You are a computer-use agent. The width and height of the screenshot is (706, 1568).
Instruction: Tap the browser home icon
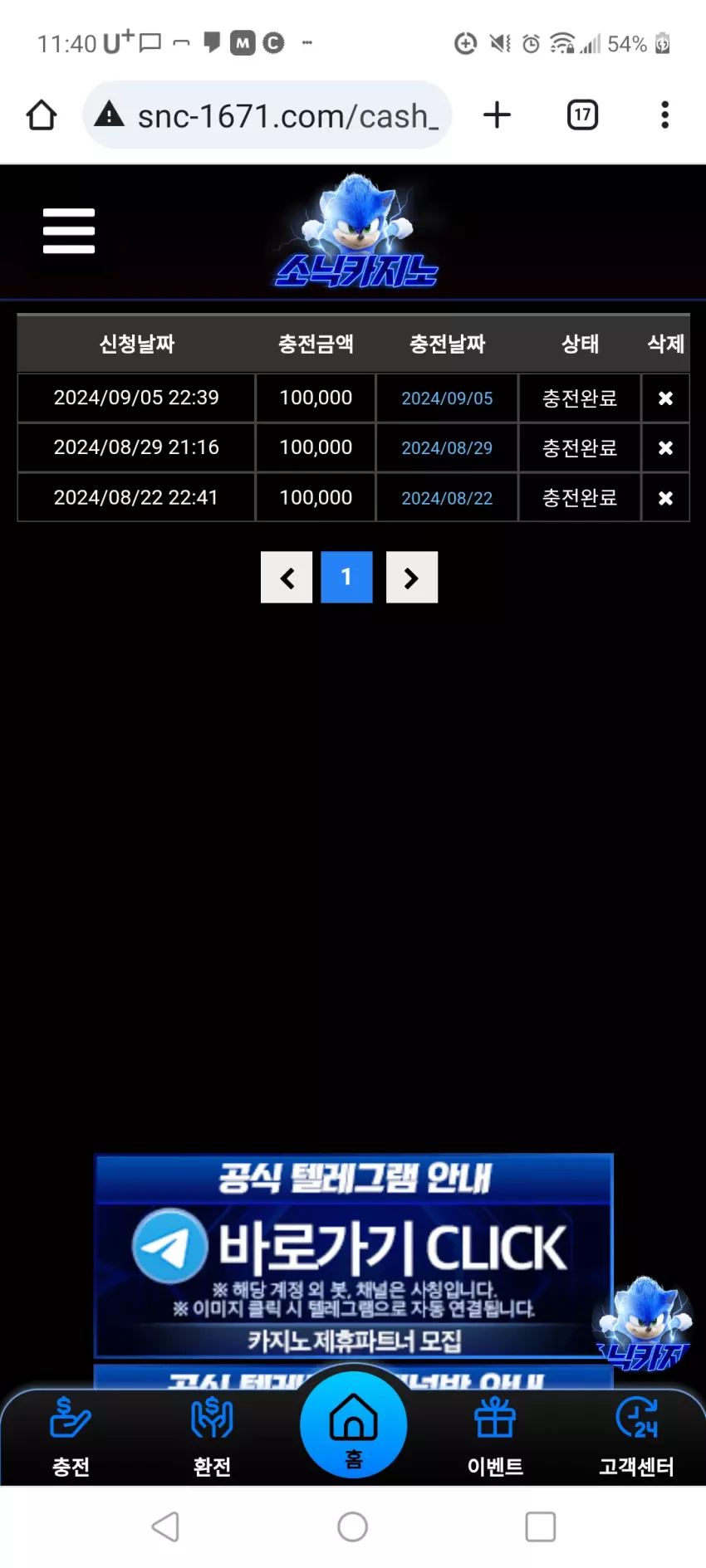(42, 115)
